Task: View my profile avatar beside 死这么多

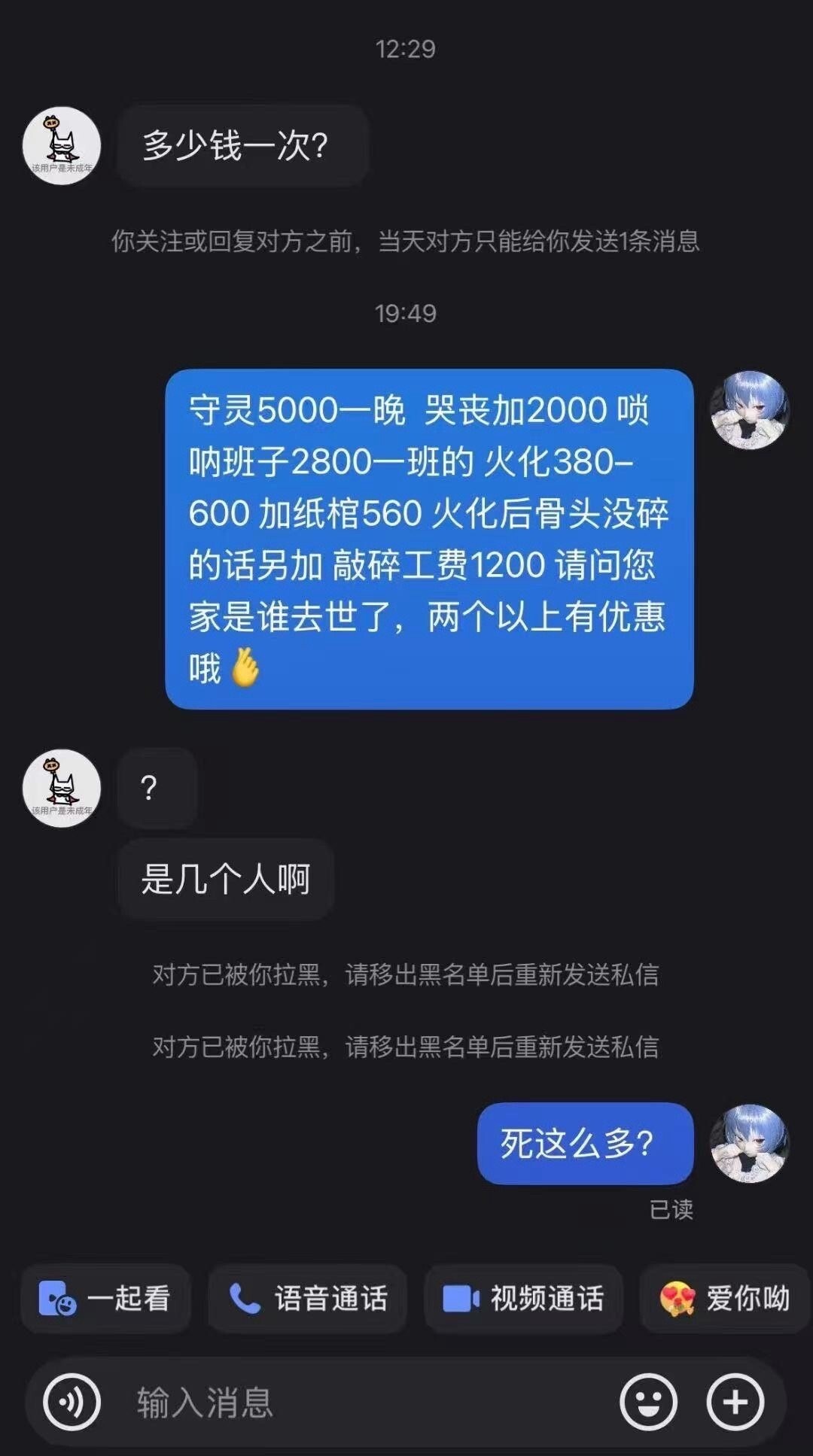Action: 749,1143
